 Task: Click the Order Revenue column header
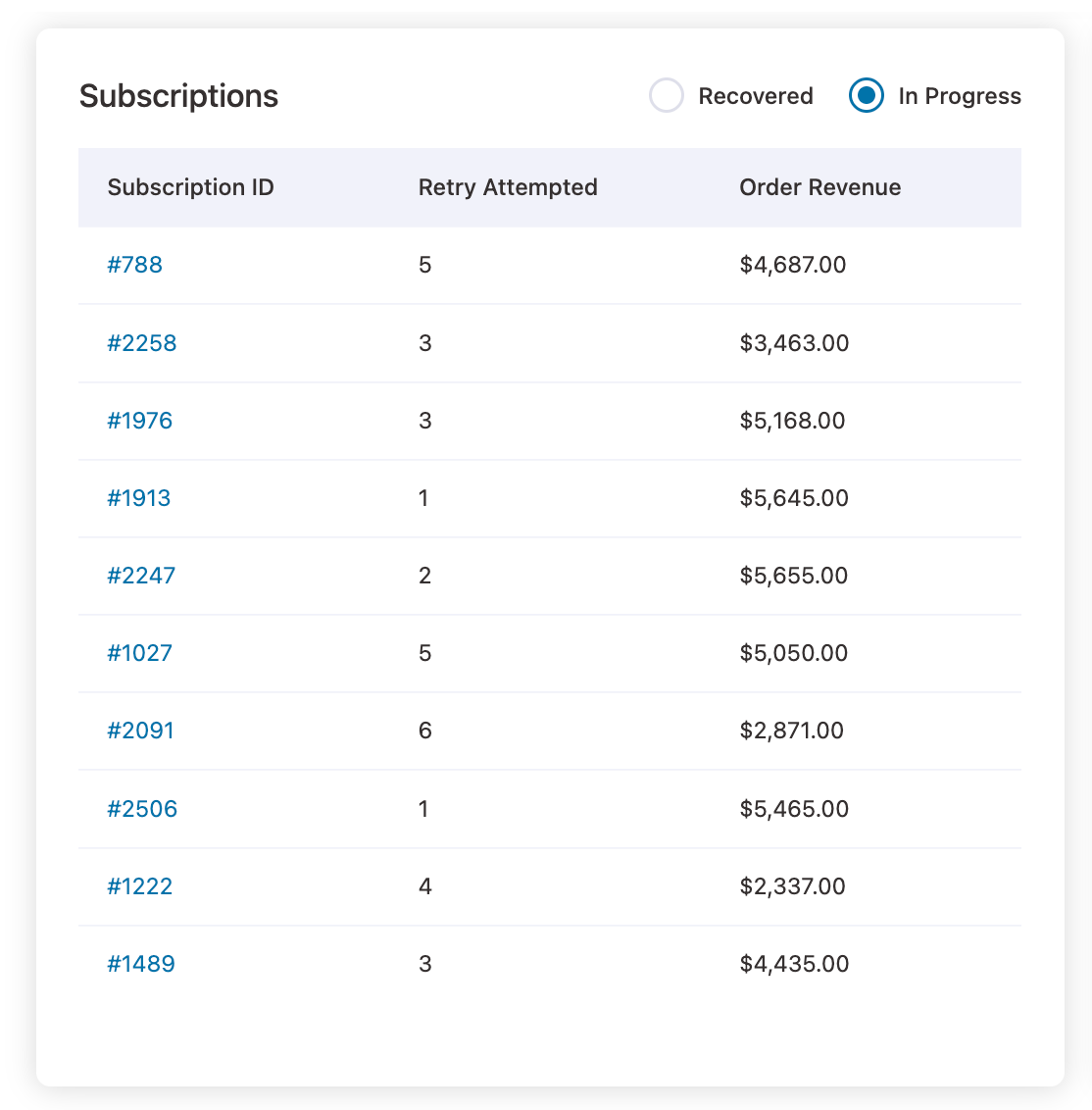tap(820, 187)
